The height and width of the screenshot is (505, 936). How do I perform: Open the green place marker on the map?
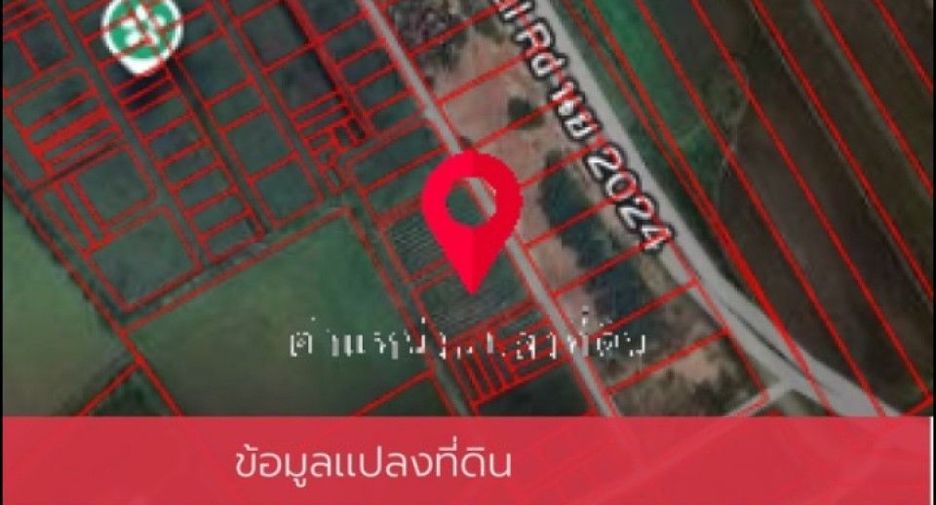pos(142,34)
